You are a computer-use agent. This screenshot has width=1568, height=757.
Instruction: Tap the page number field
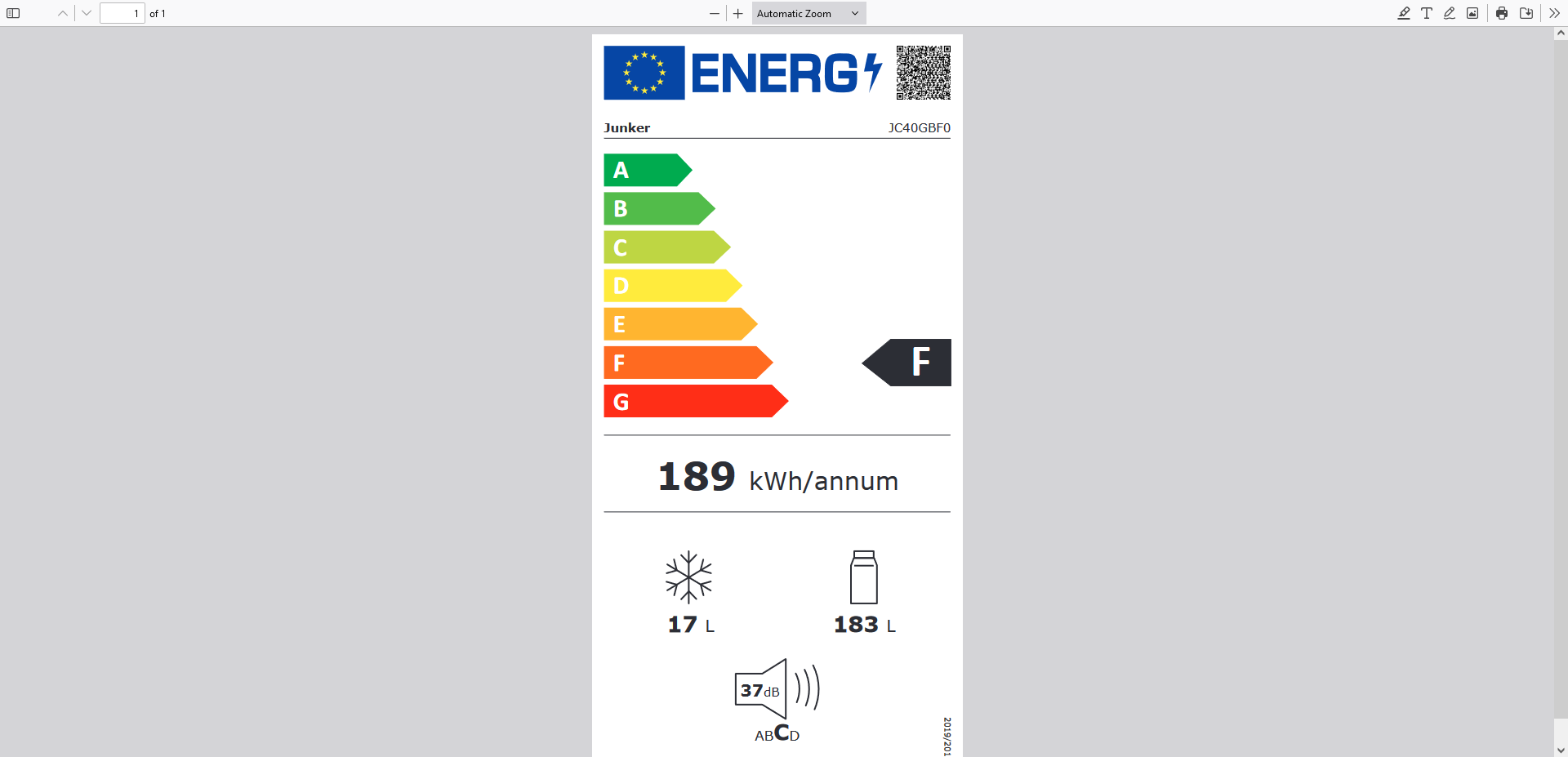tap(122, 13)
